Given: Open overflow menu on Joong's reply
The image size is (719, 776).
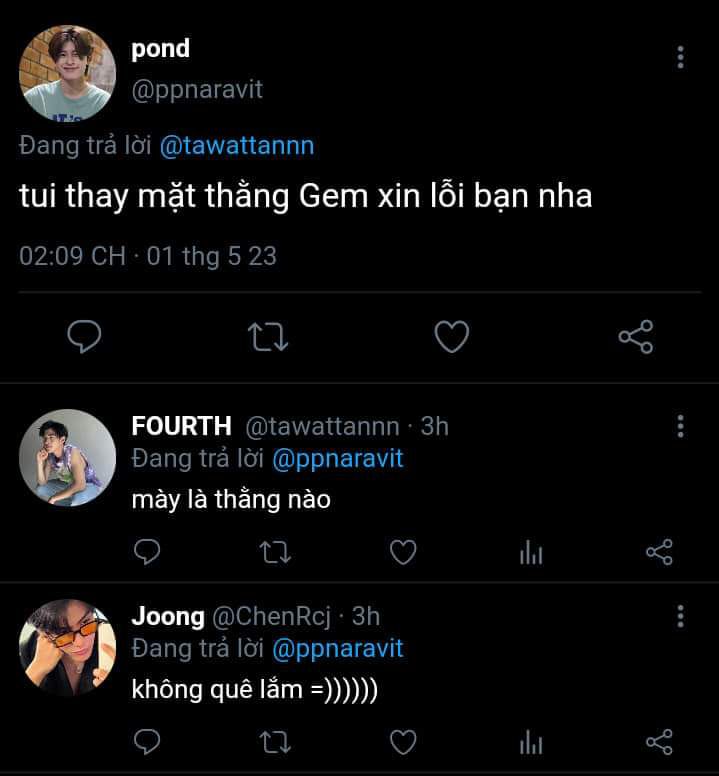Looking at the screenshot, I should [x=680, y=616].
